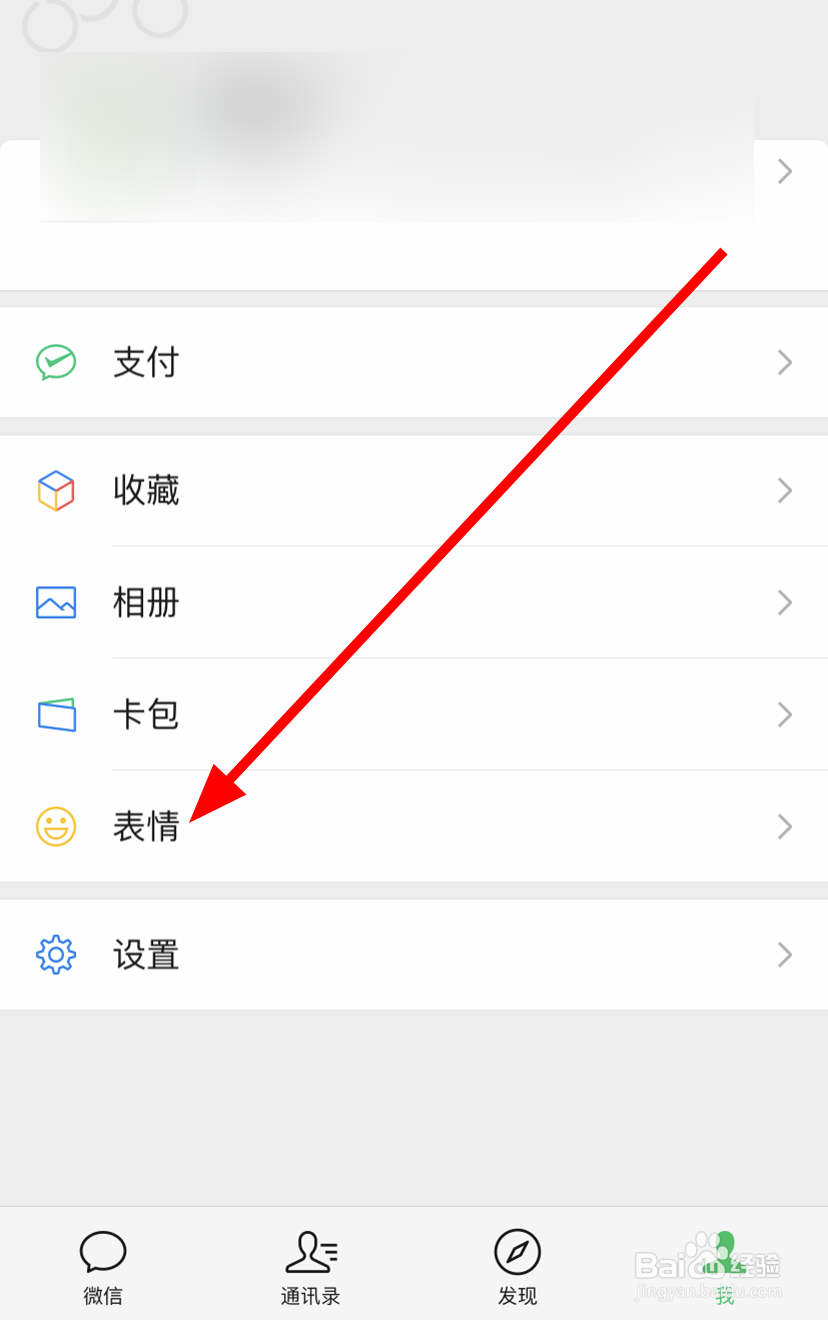828x1320 pixels.
Task: Tap the 相册 Album menu entry
Action: click(147, 602)
